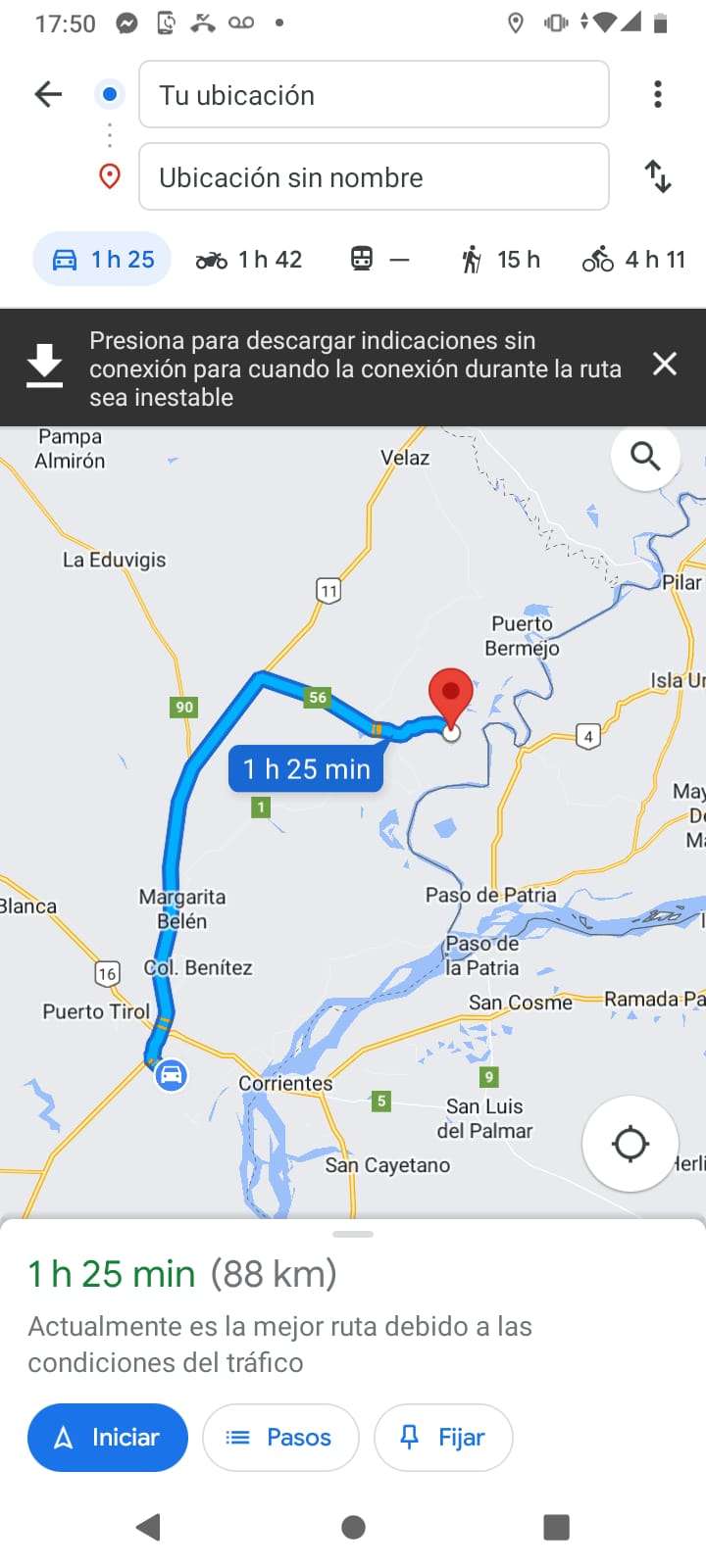Go back with the left arrow

click(x=46, y=93)
